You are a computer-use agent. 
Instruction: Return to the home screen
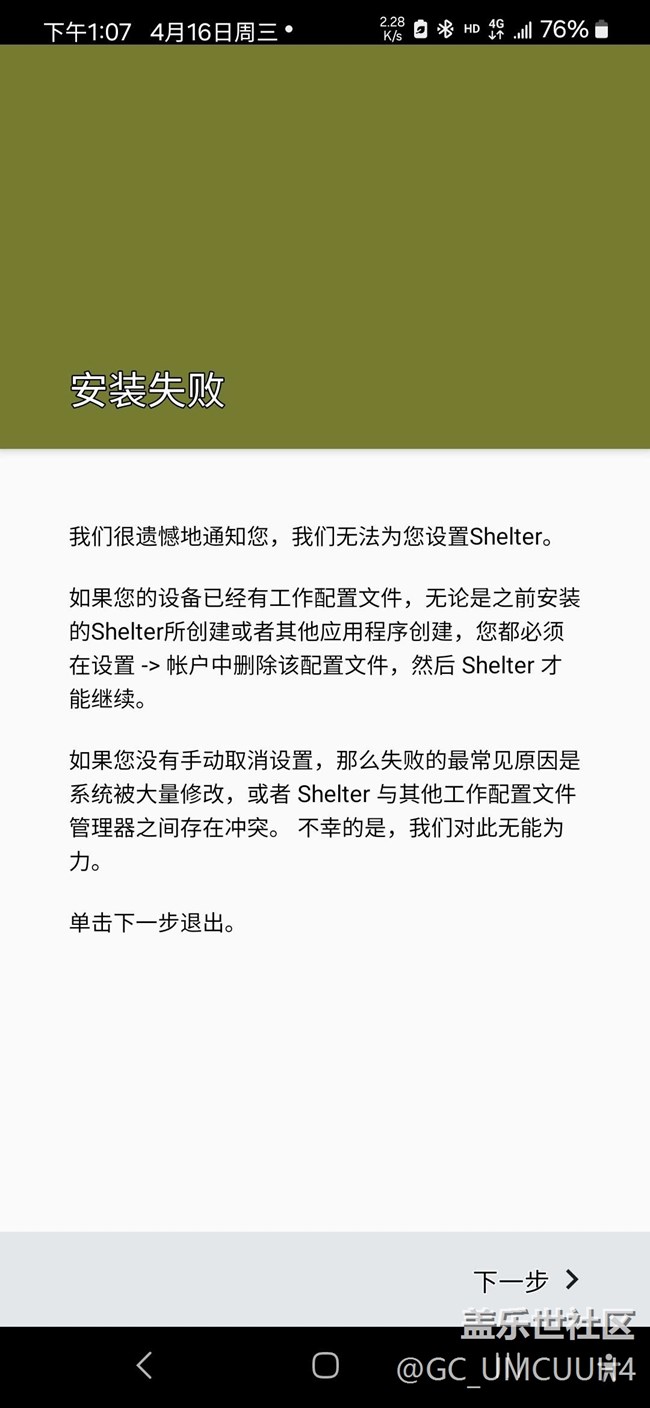point(325,1365)
